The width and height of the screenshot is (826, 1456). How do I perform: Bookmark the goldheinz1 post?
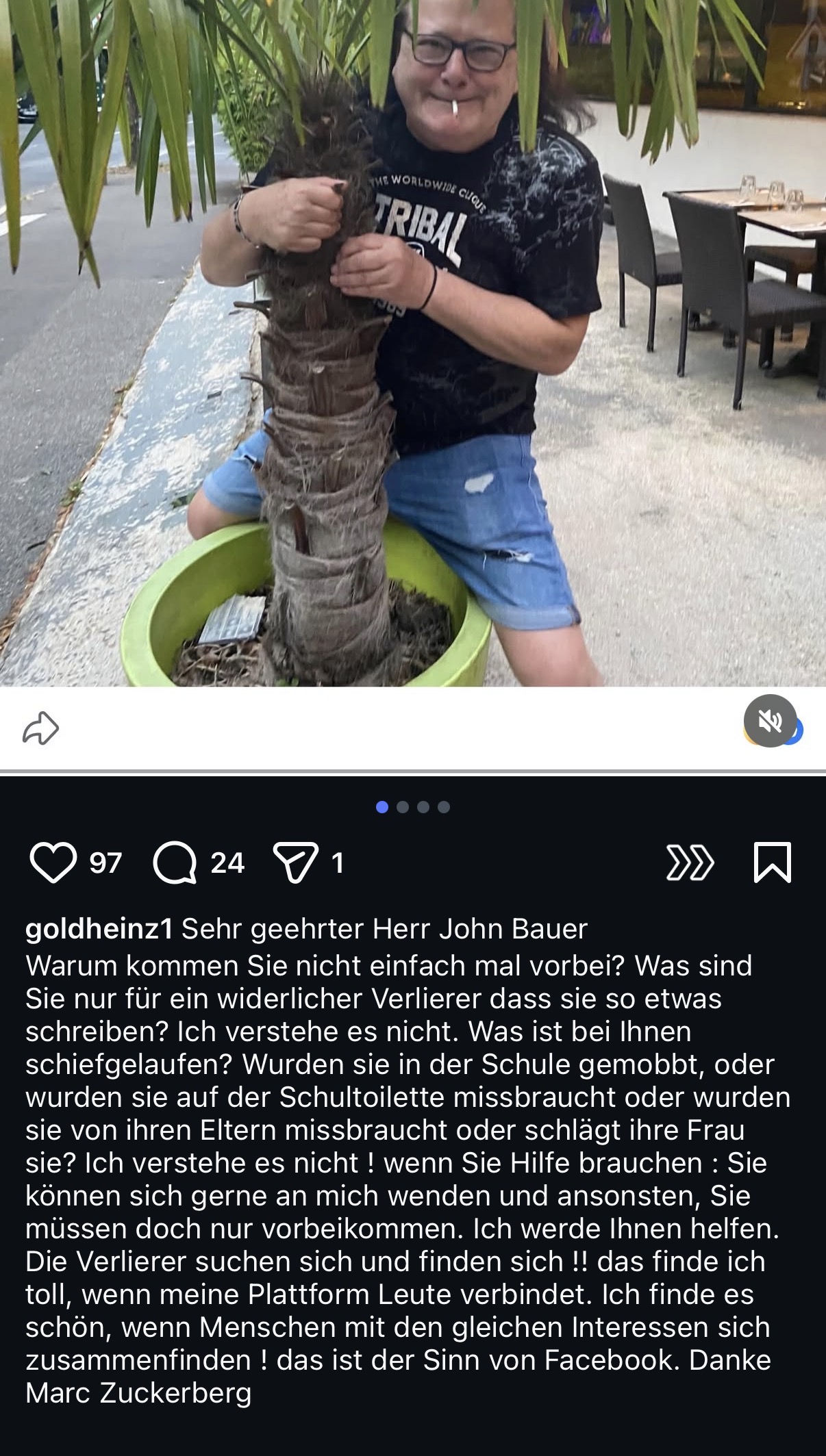772,863
